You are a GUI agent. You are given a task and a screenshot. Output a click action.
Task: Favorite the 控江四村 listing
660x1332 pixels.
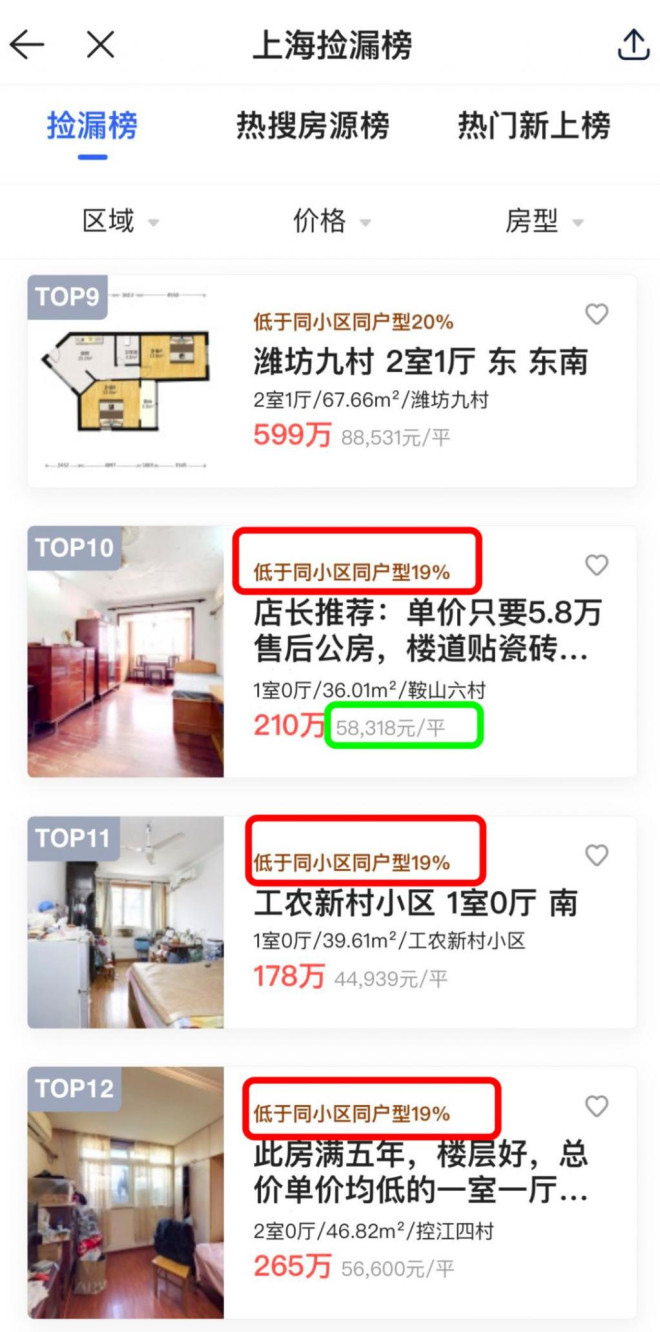click(x=596, y=1107)
